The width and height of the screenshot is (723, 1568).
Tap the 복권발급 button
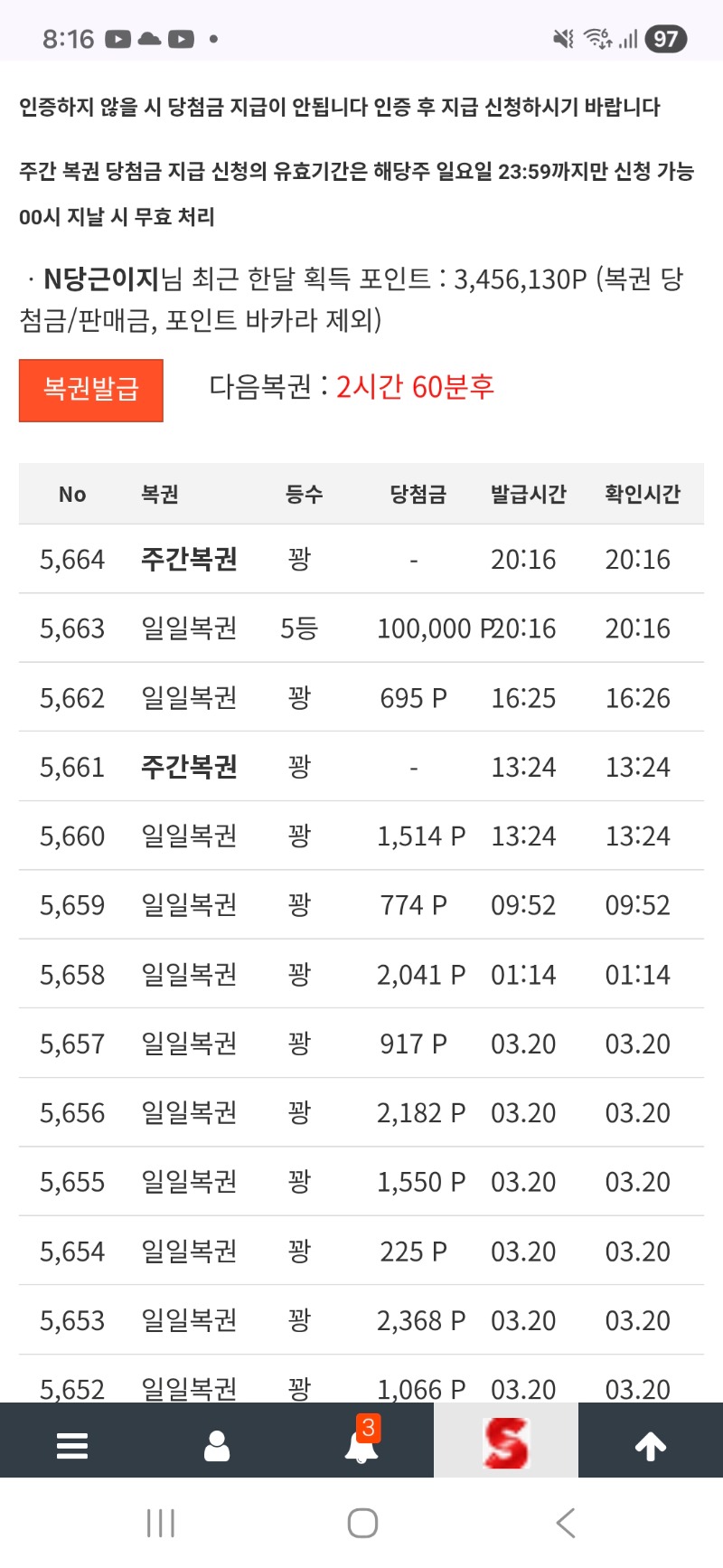coord(91,390)
